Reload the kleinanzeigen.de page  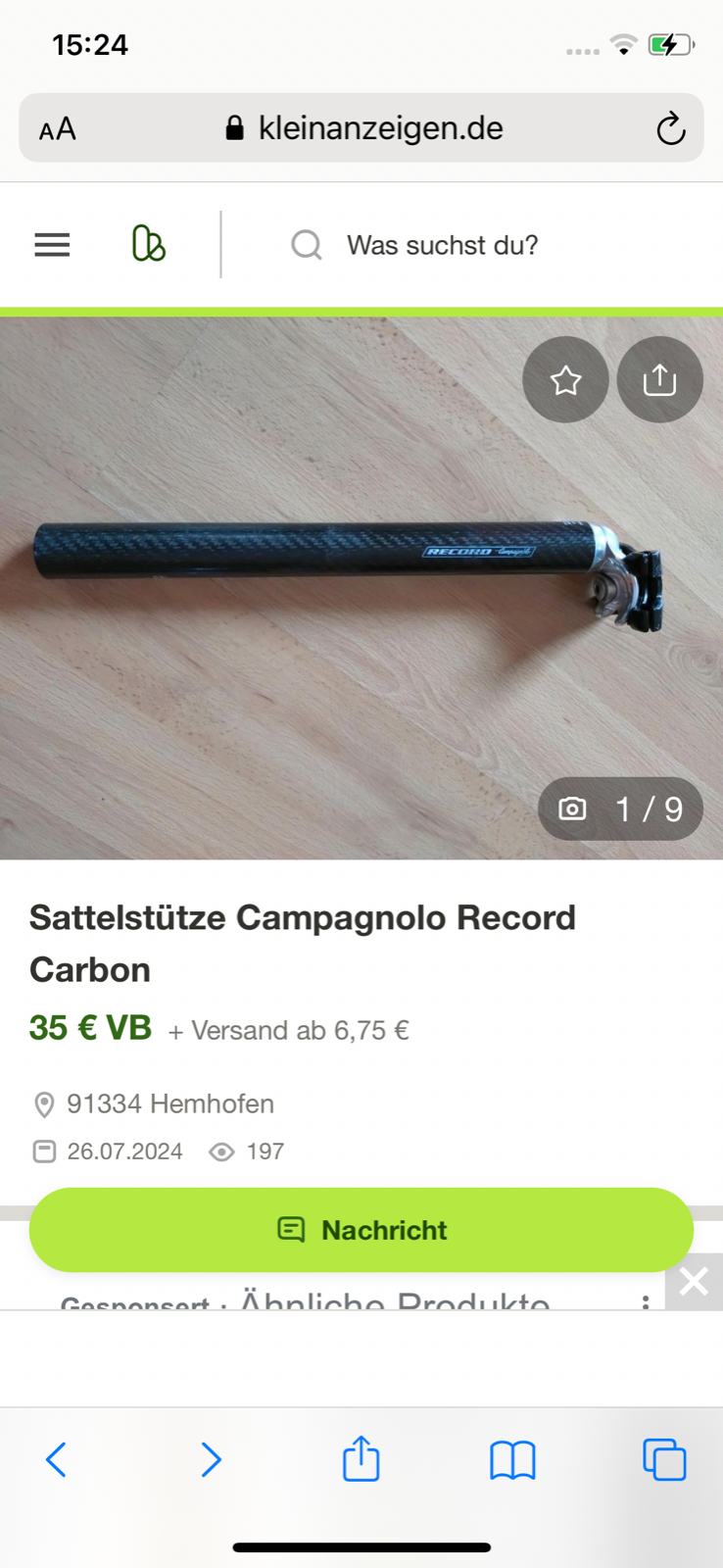point(670,128)
